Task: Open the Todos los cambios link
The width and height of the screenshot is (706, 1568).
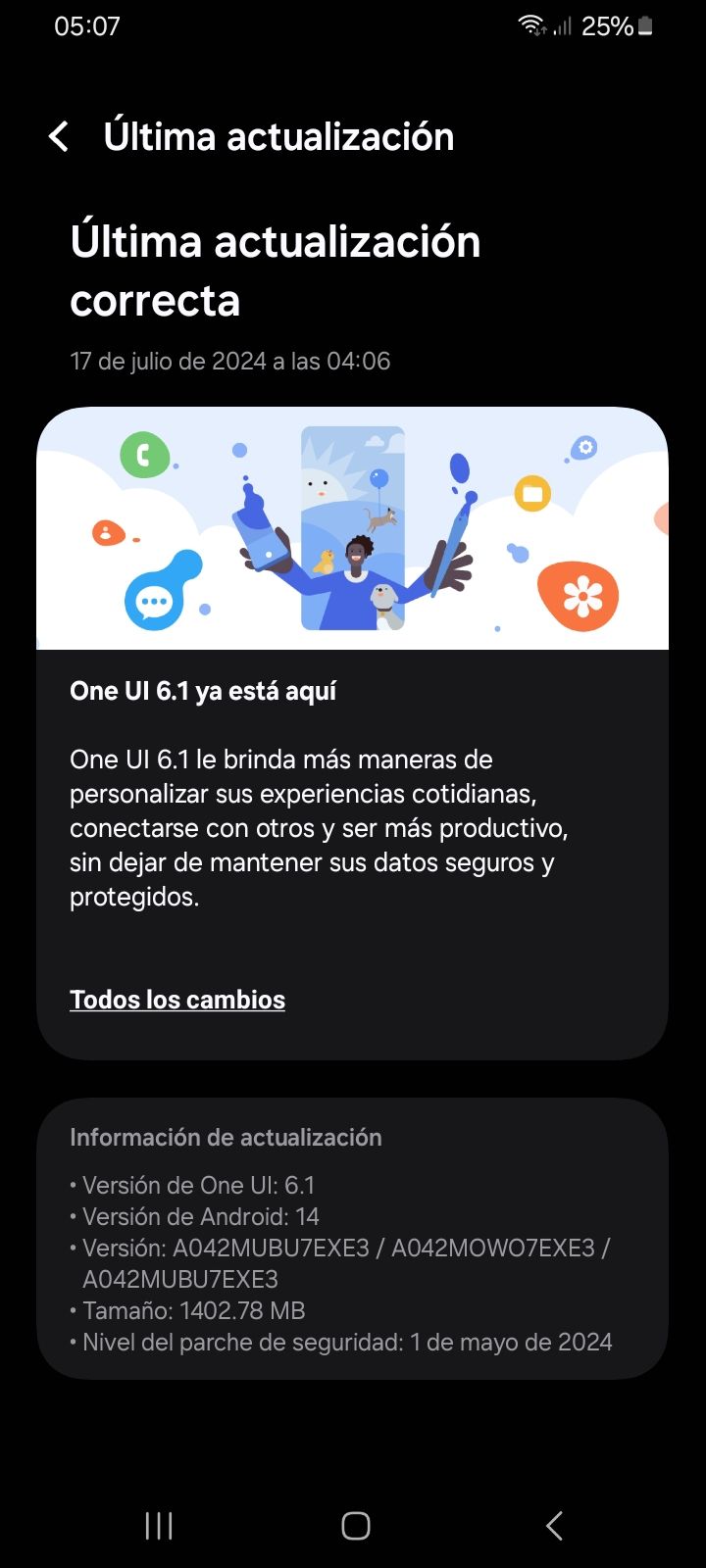Action: [x=177, y=1000]
